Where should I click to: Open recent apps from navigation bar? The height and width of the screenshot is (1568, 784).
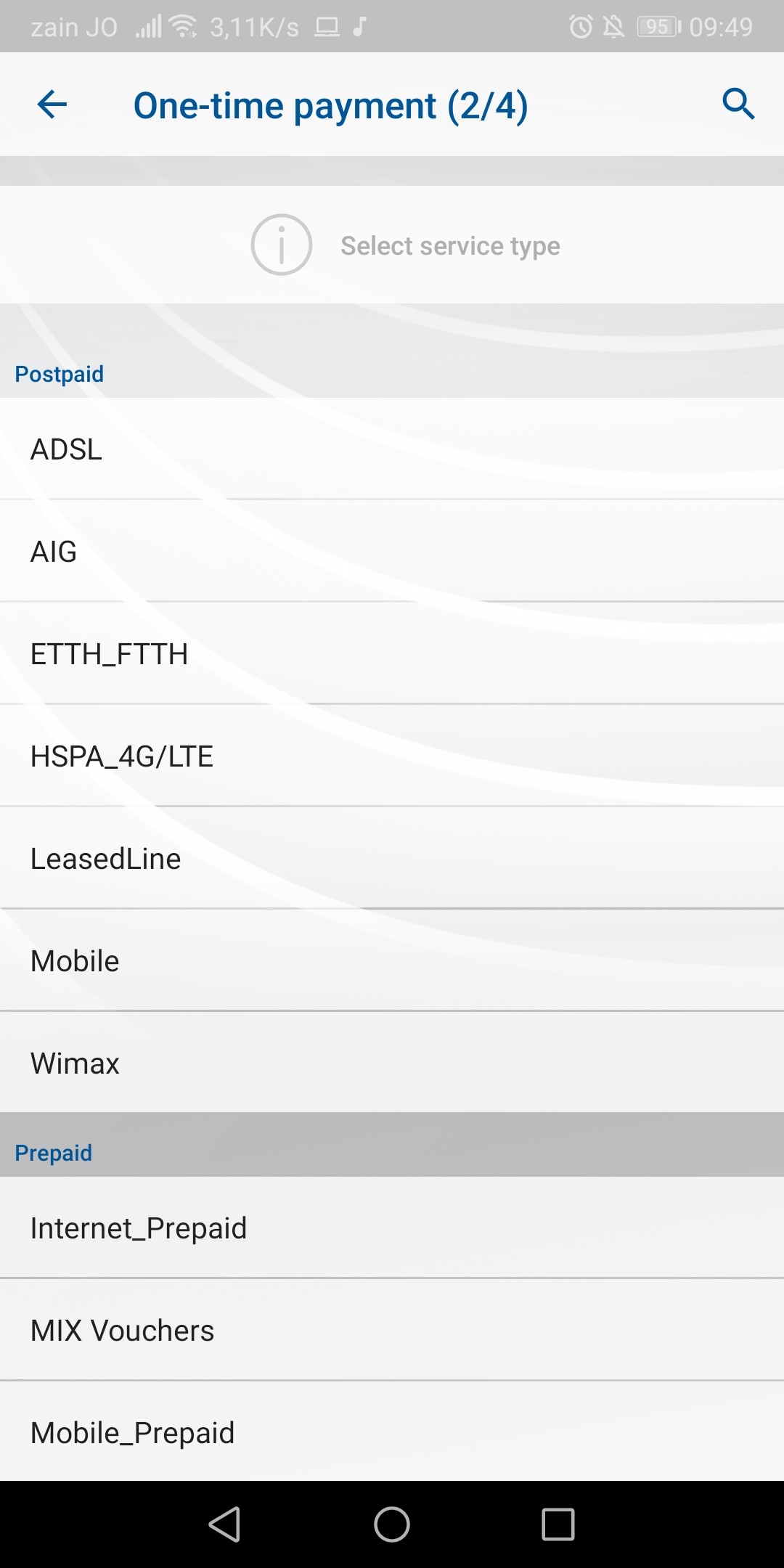click(558, 1524)
